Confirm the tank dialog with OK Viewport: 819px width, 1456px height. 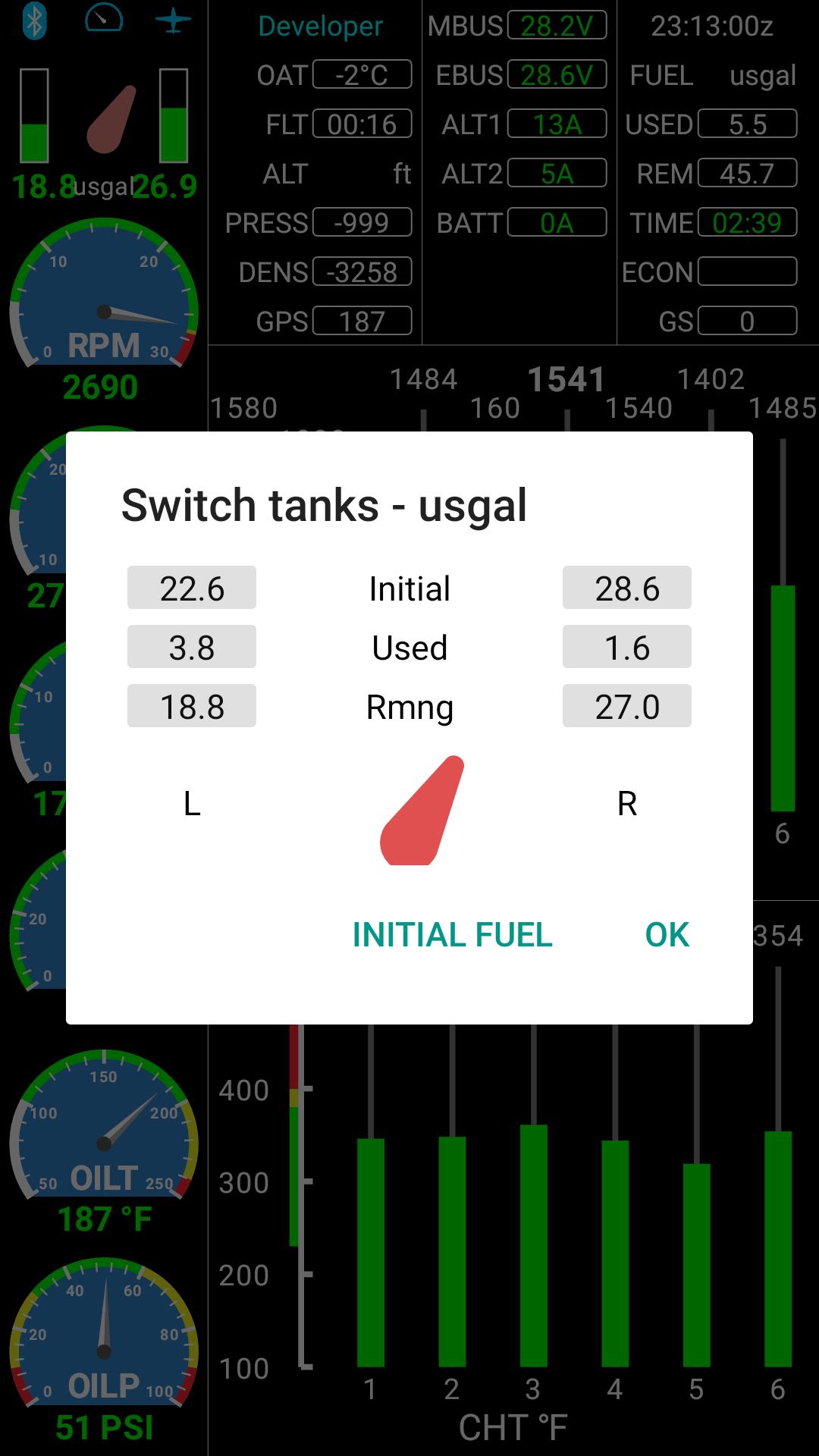point(667,934)
